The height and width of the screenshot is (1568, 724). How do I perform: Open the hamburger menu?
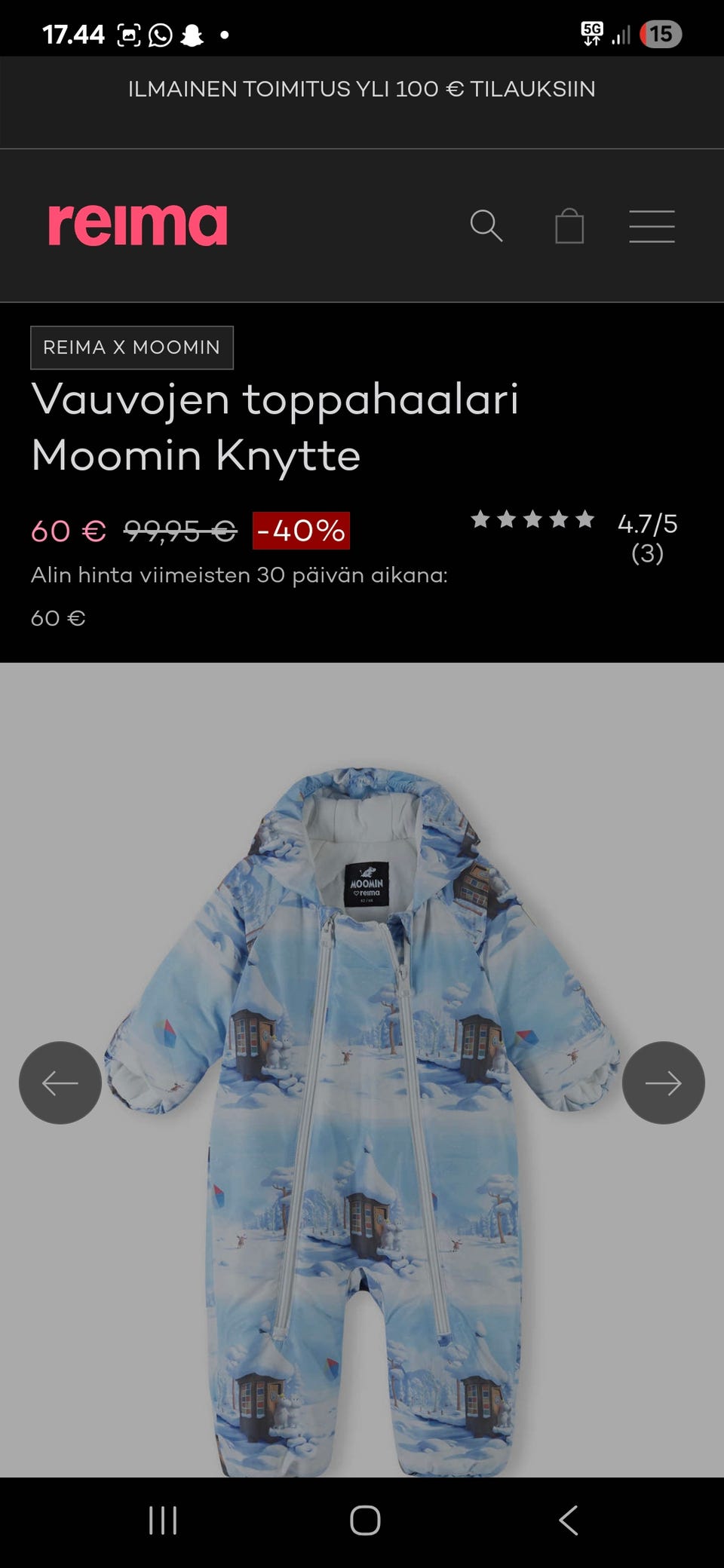coord(652,226)
